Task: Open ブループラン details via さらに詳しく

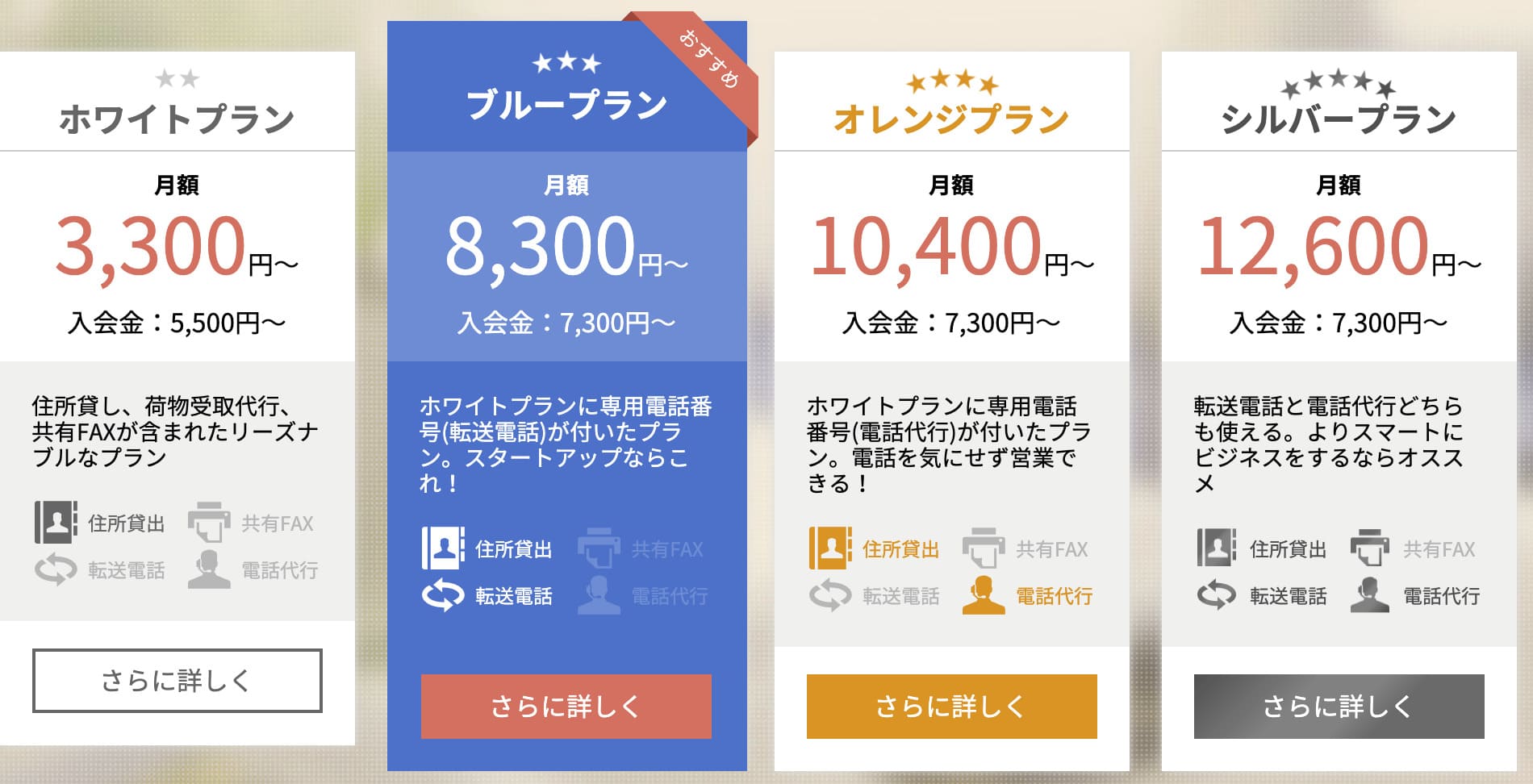Action: 566,707
